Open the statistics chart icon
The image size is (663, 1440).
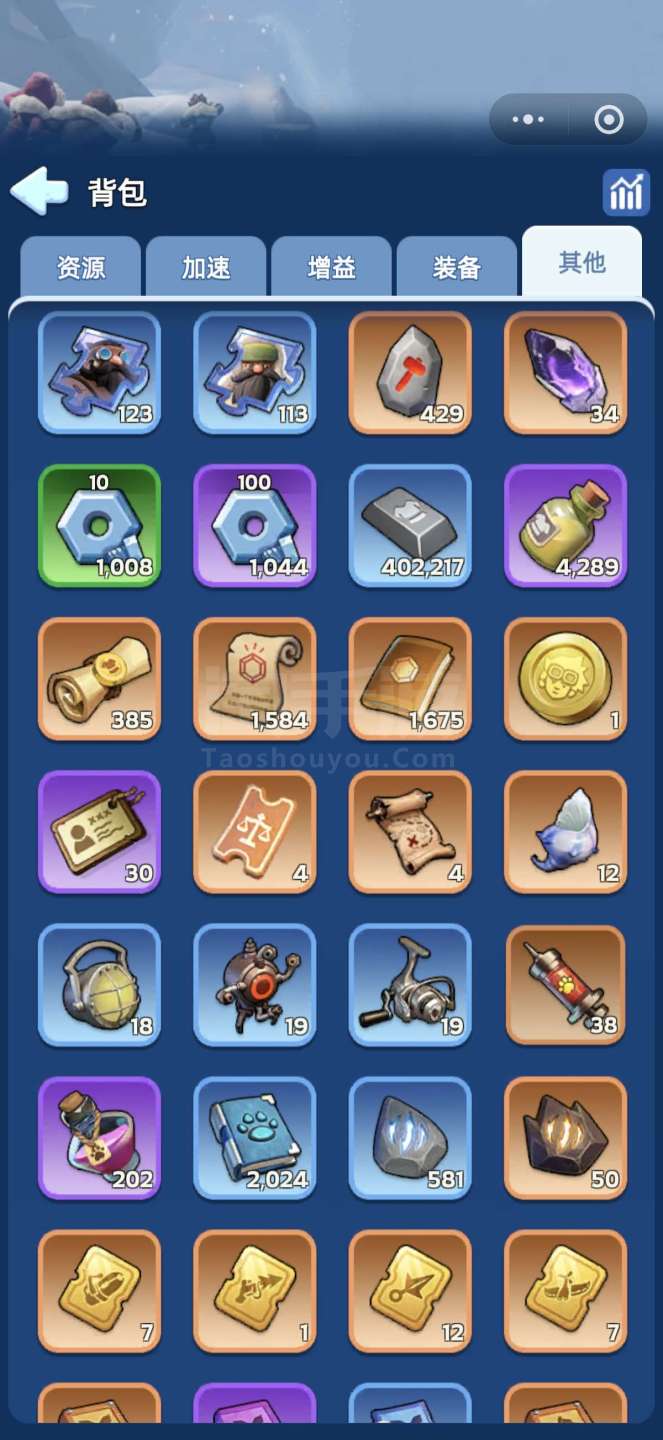point(626,192)
